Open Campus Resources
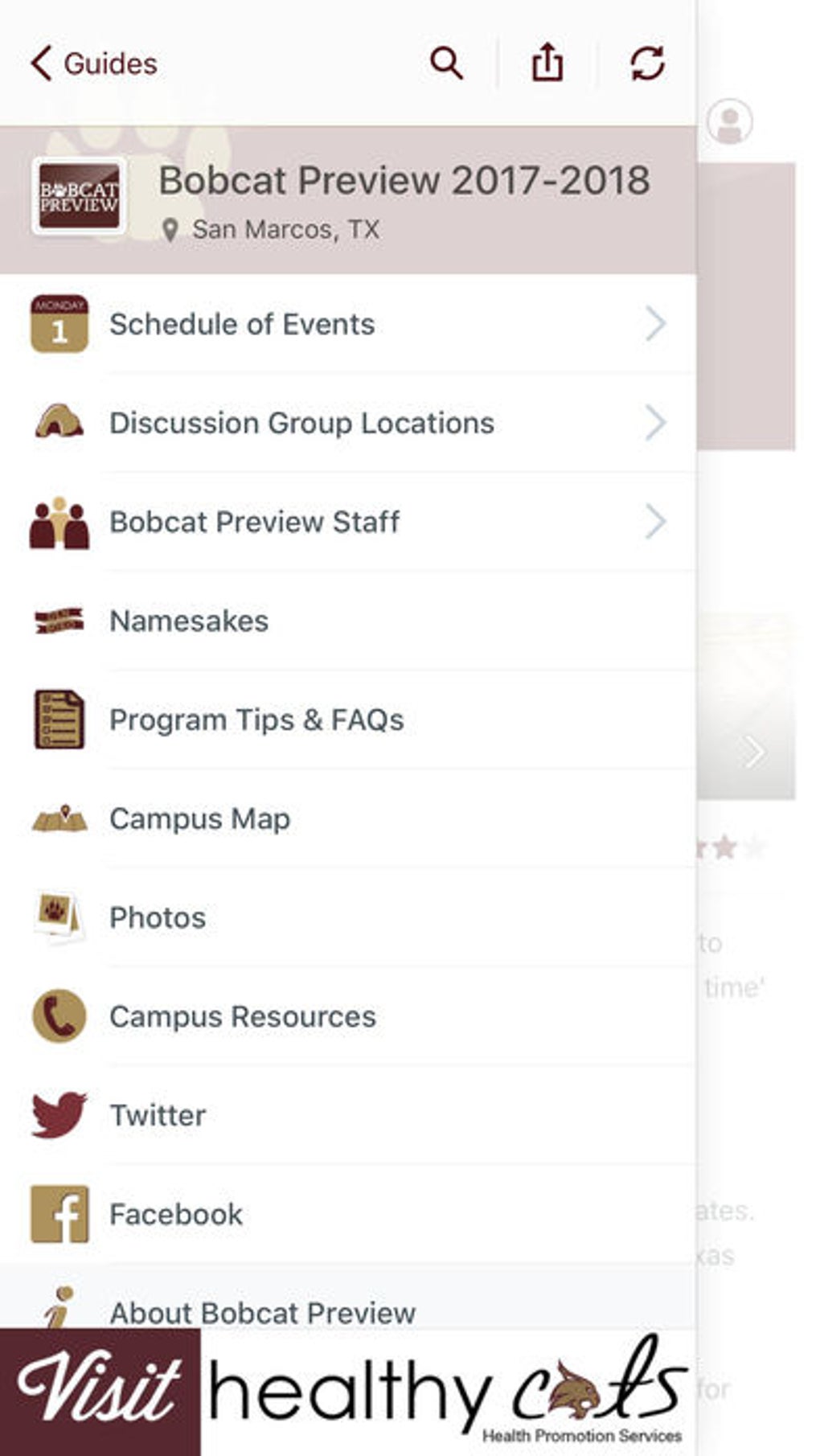Image resolution: width=820 pixels, height=1456 pixels. pyautogui.click(x=348, y=1016)
